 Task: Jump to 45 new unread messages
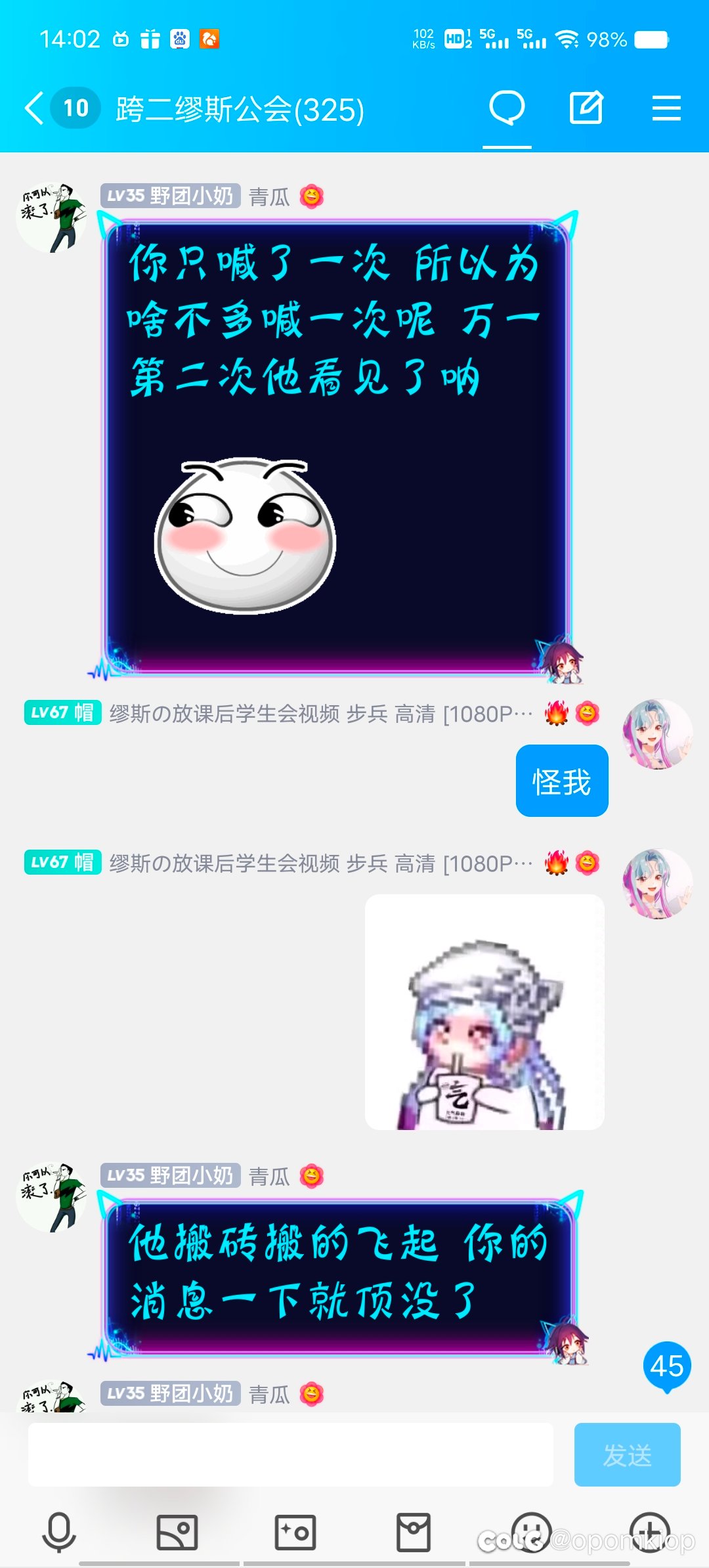tap(667, 1367)
